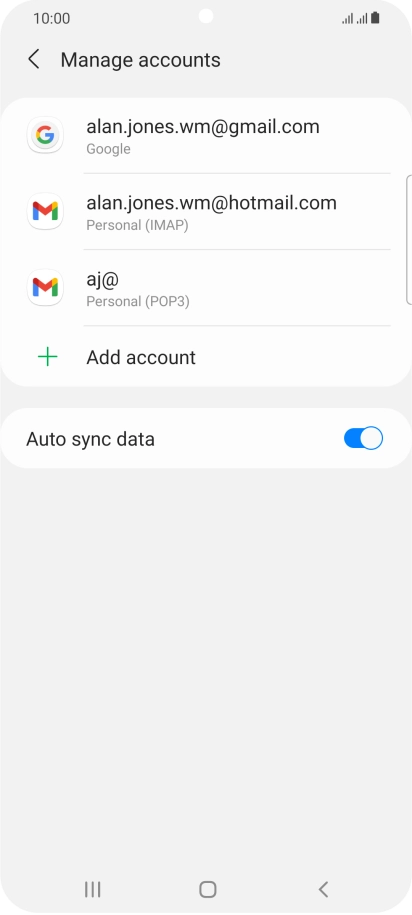This screenshot has width=412, height=915.
Task: Open recent apps from navigation bar
Action: tap(92, 889)
